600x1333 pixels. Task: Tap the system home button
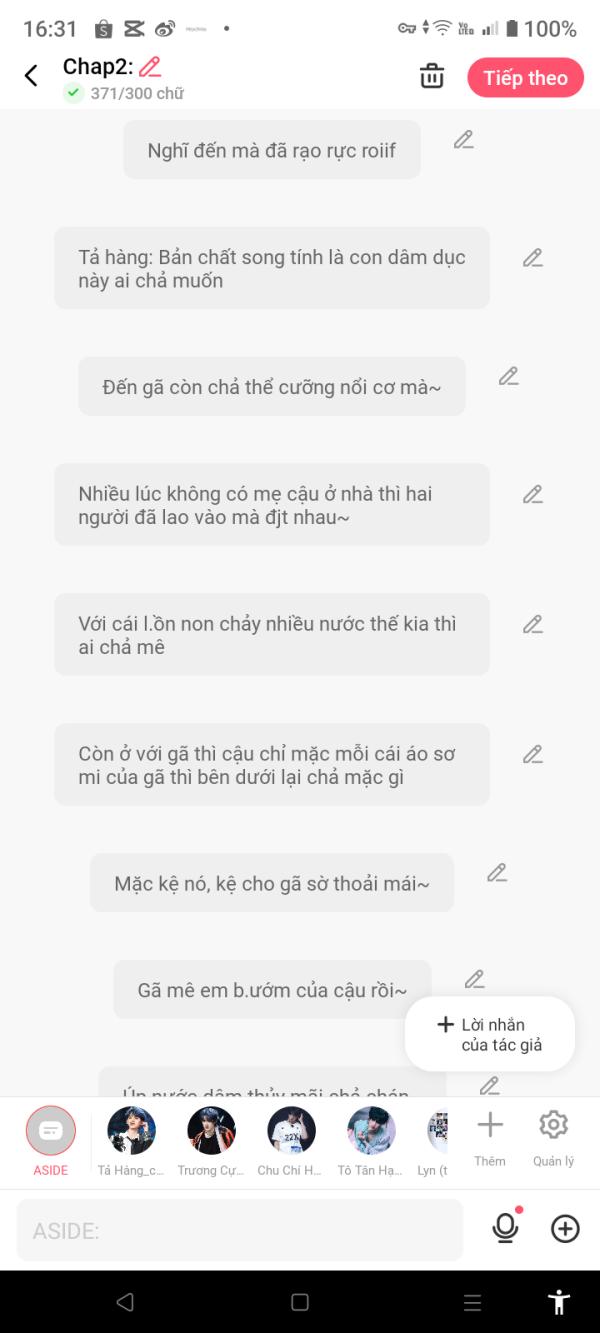coord(299,1302)
